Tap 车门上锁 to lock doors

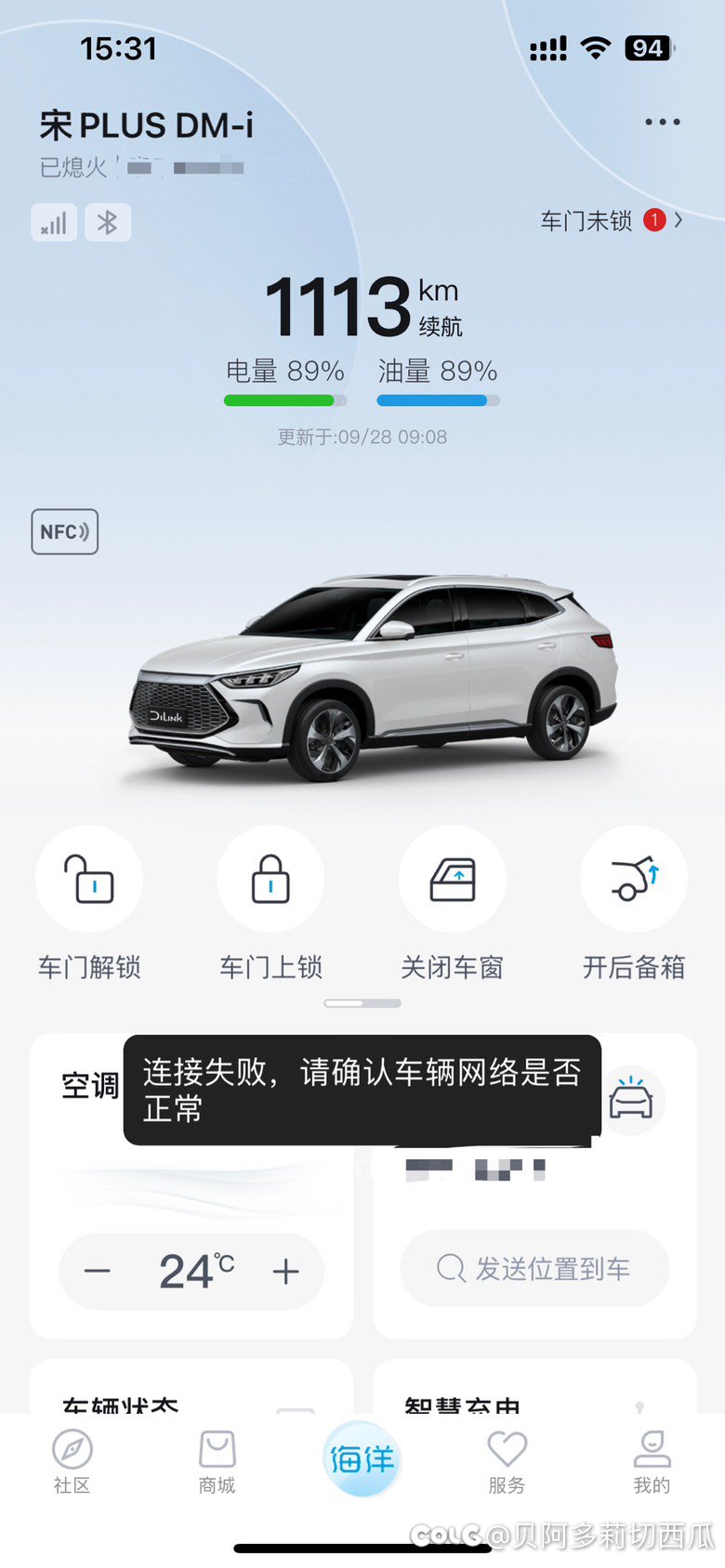click(x=270, y=879)
